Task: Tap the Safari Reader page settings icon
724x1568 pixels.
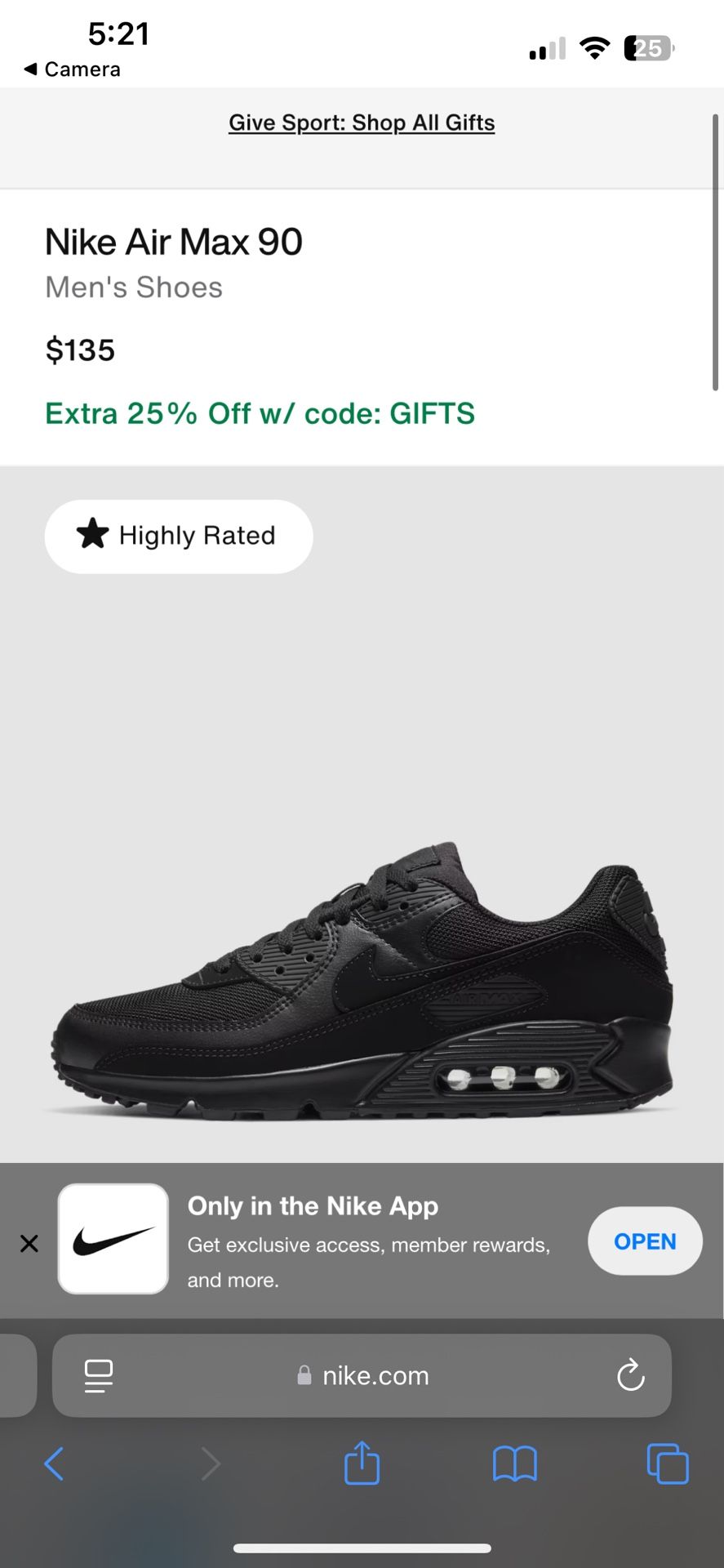Action: 97,1375
